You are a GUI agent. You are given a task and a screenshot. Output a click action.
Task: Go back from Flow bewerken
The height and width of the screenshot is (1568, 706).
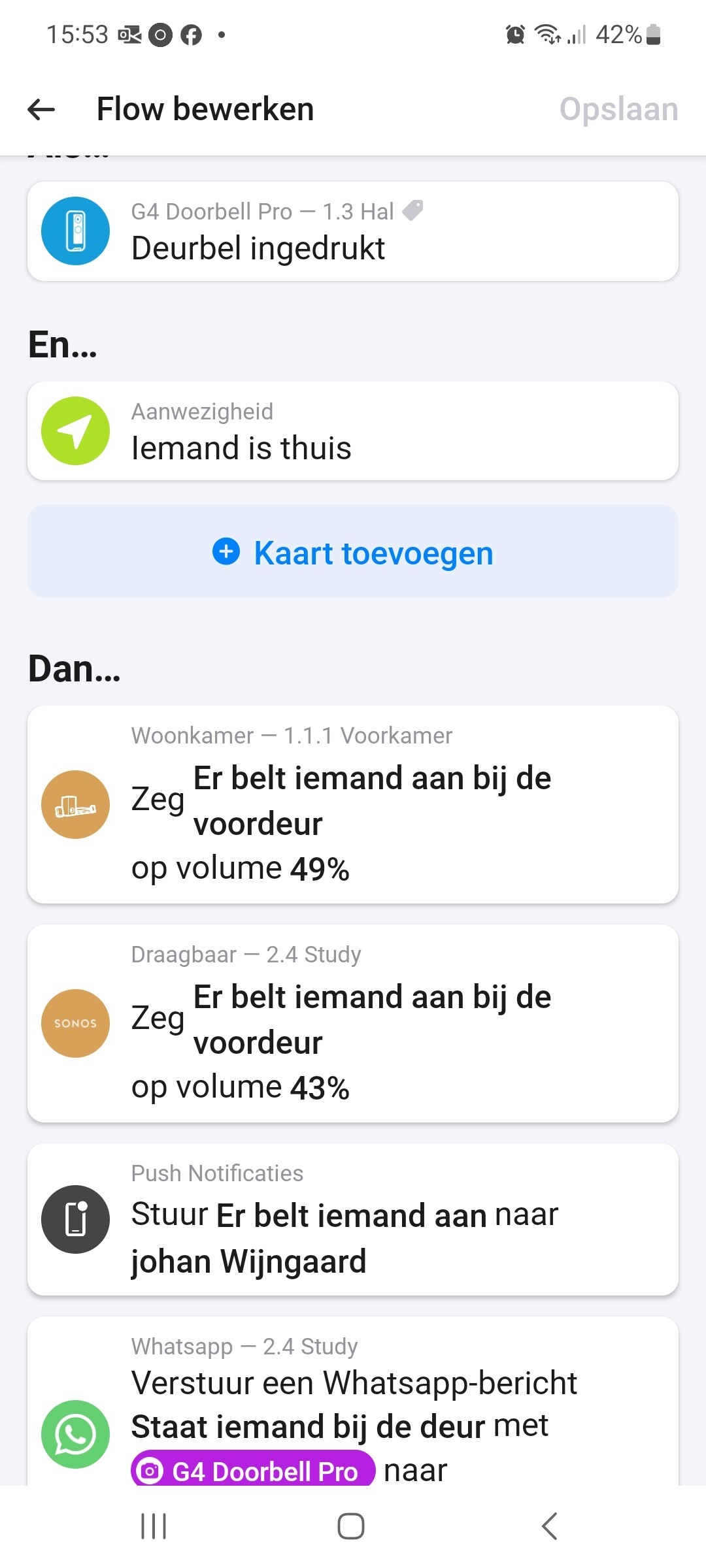point(41,109)
